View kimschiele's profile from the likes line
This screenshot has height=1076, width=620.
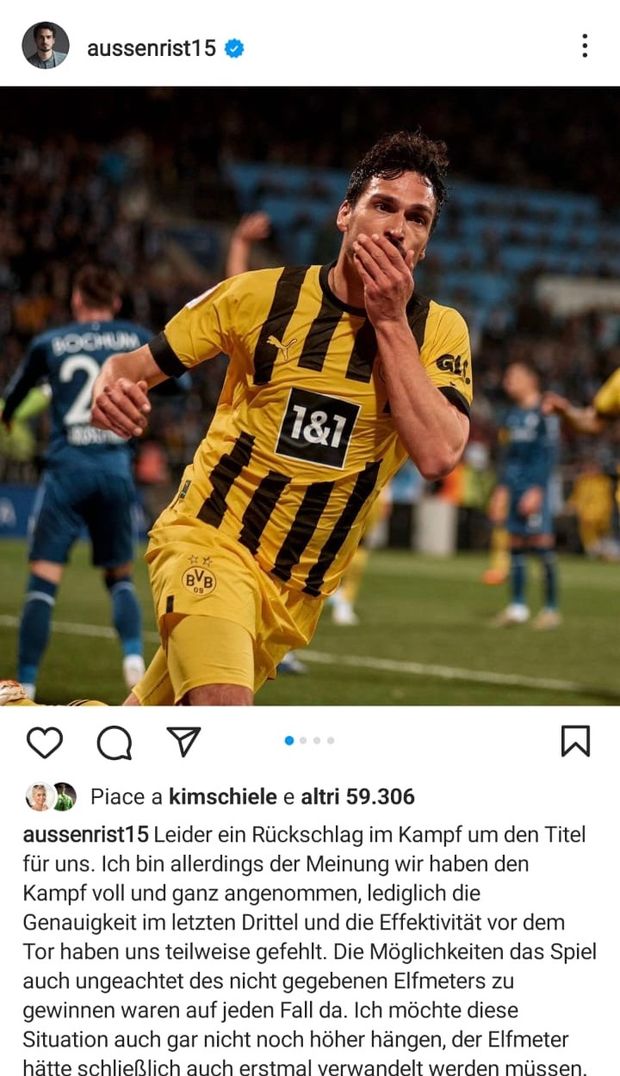click(x=222, y=797)
